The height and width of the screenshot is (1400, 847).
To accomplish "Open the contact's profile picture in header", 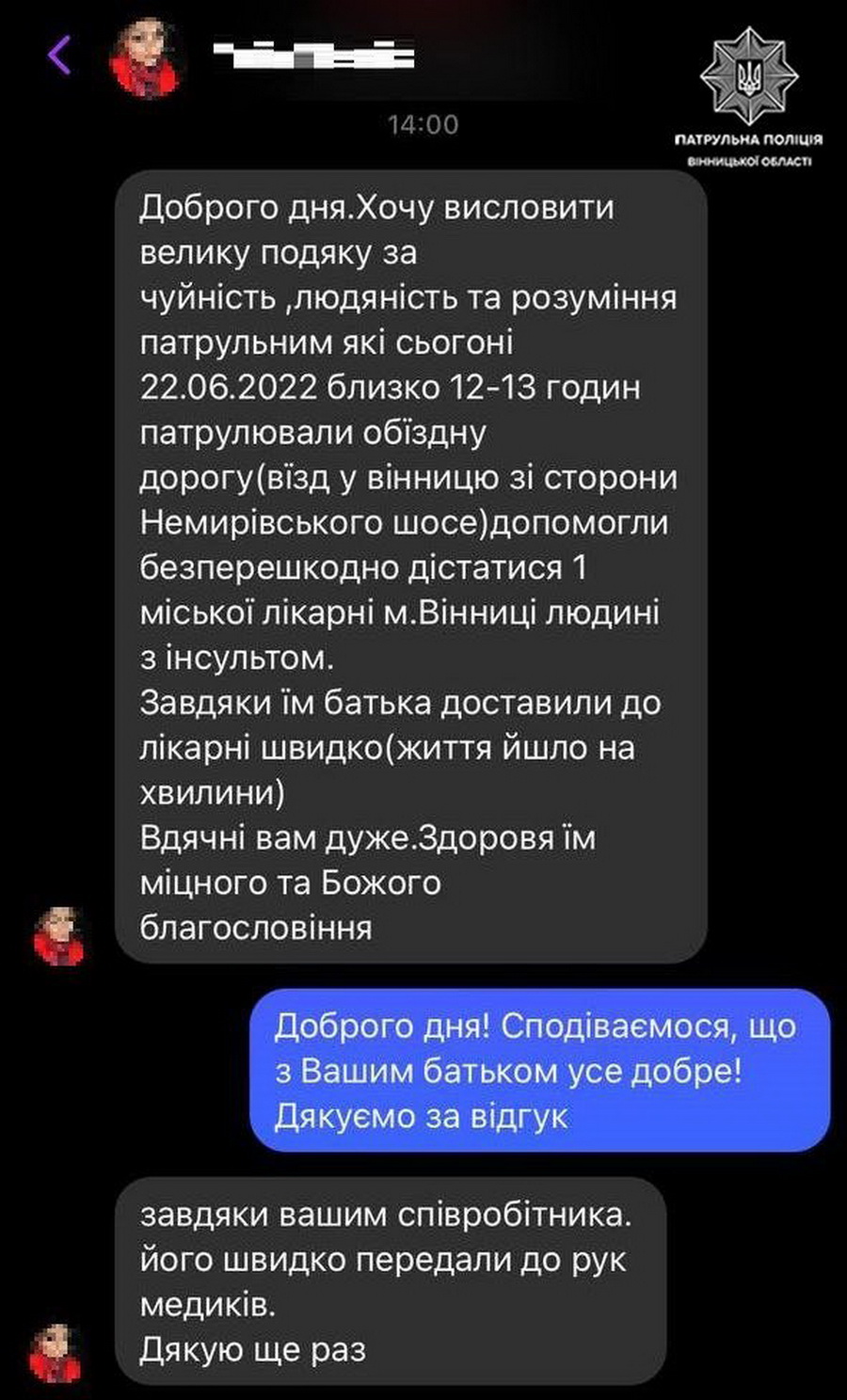I will tap(146, 56).
